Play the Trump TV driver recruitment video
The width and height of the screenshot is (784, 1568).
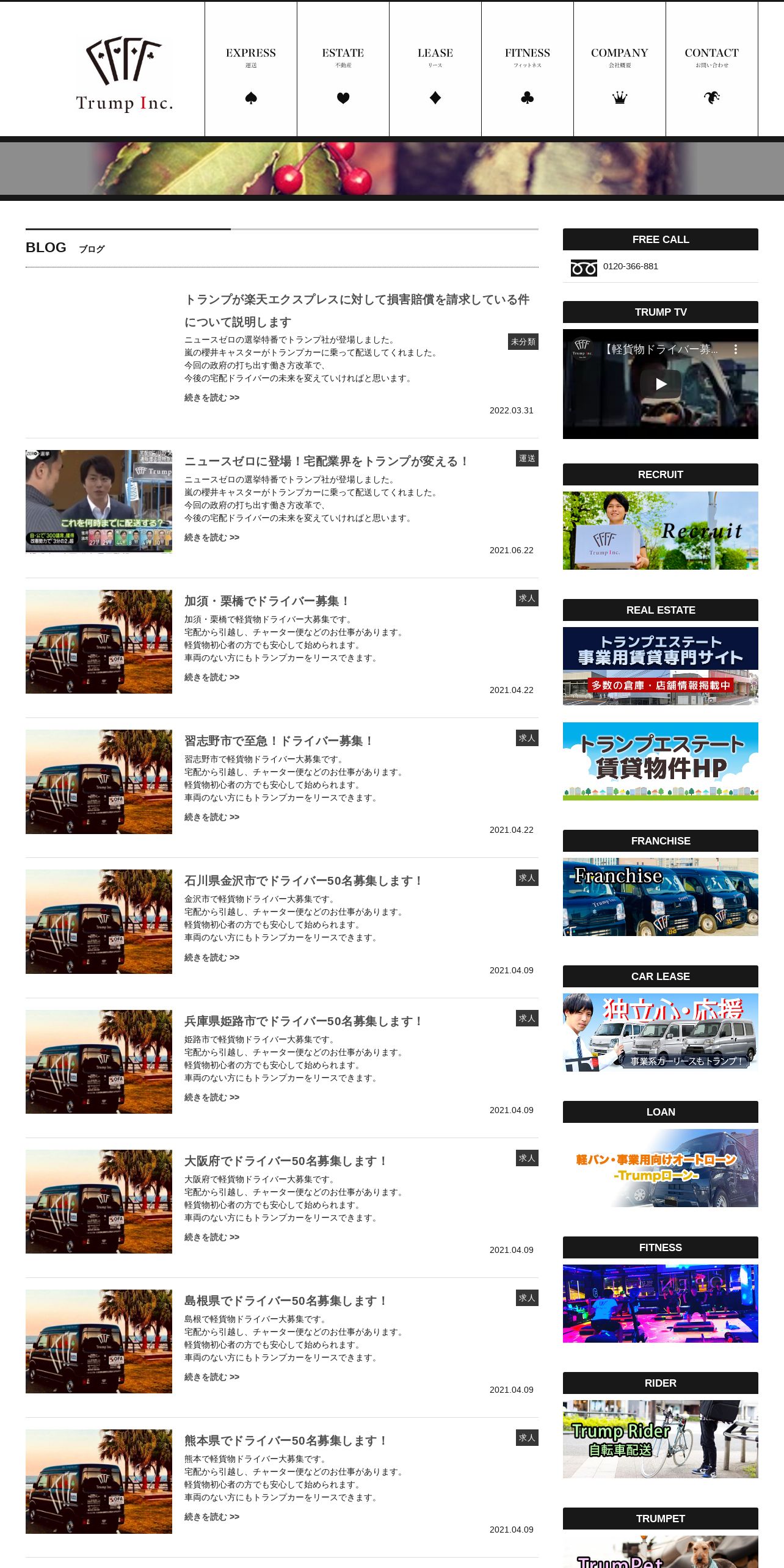pyautogui.click(x=661, y=384)
